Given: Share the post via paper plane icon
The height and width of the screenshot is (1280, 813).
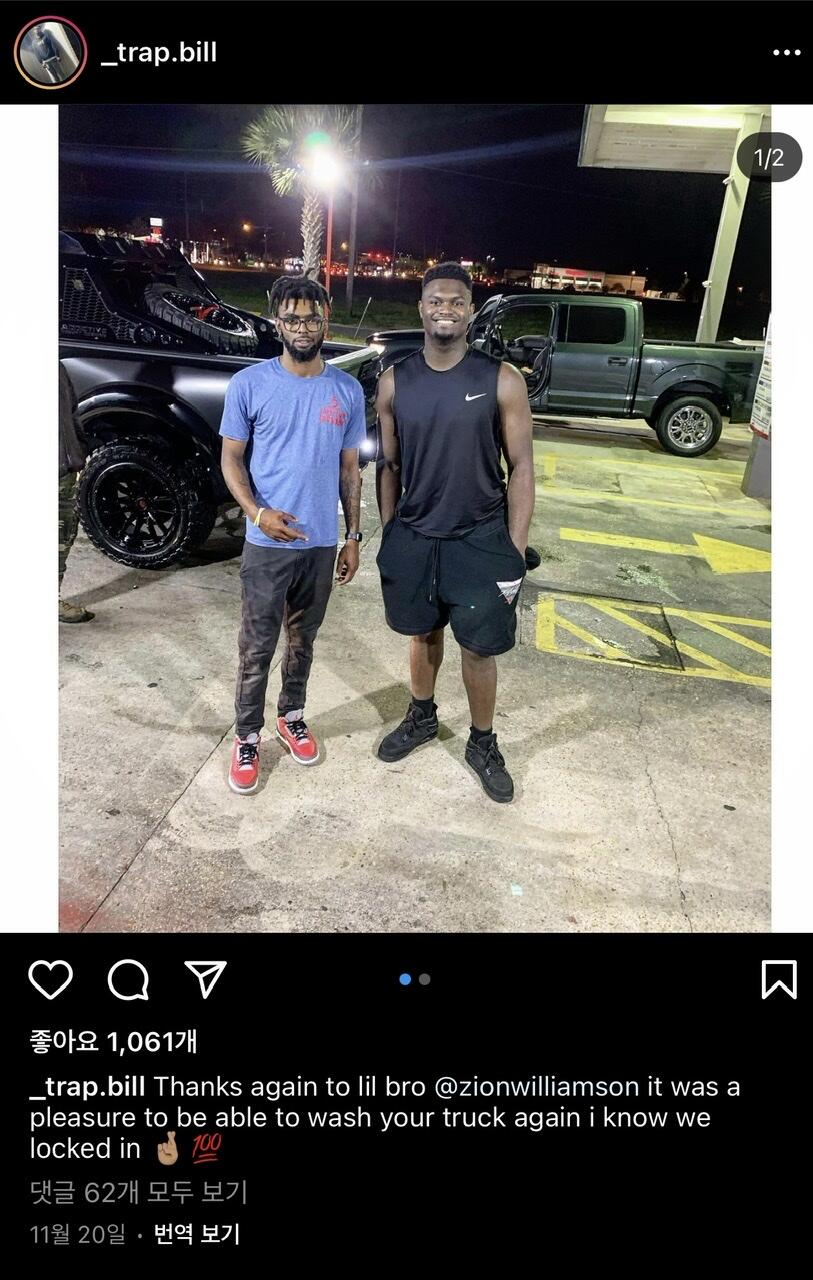Looking at the screenshot, I should coord(205,978).
